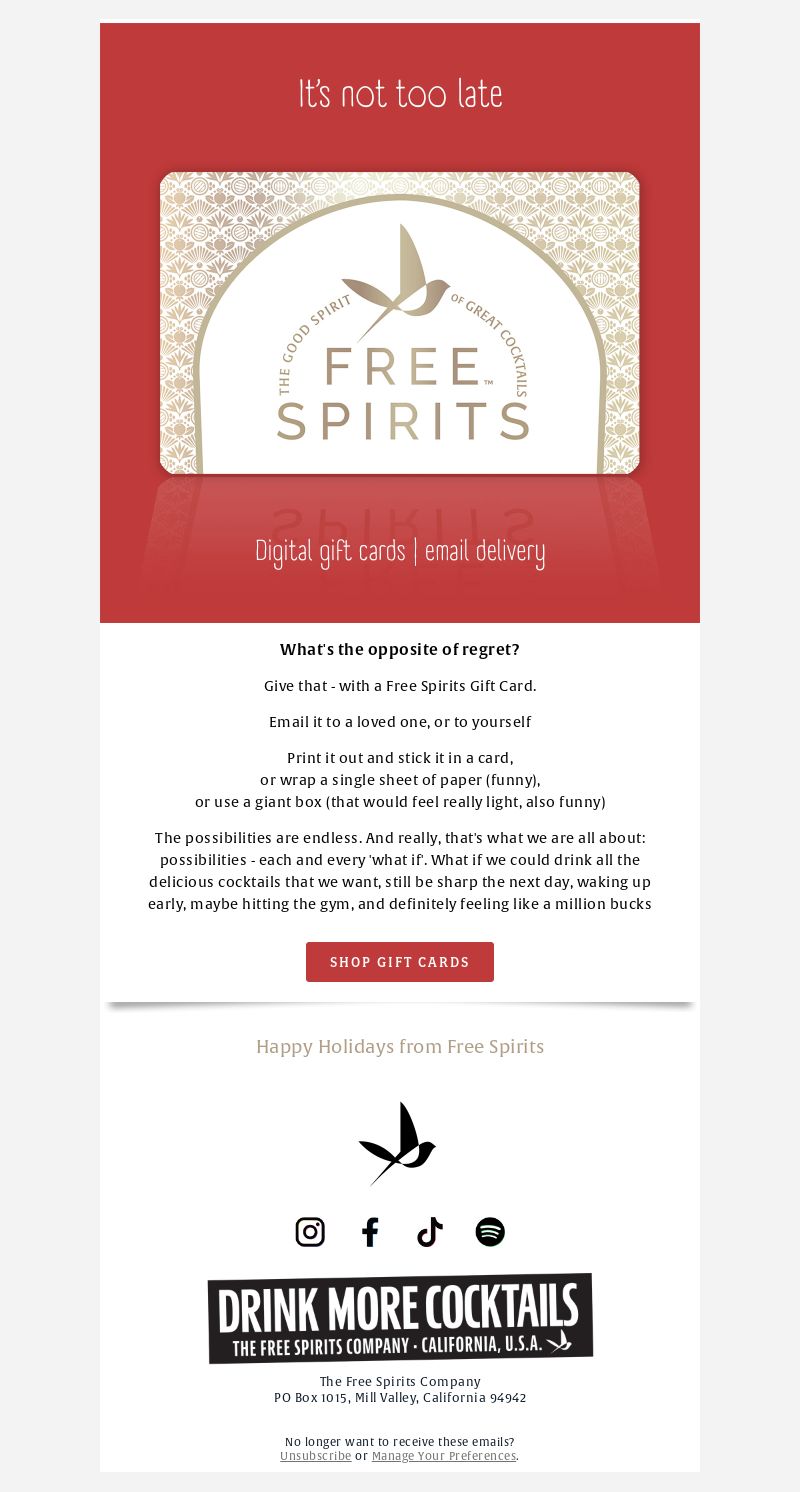Viewport: 800px width, 1492px height.
Task: Open the TikTok icon link
Action: pos(430,1232)
